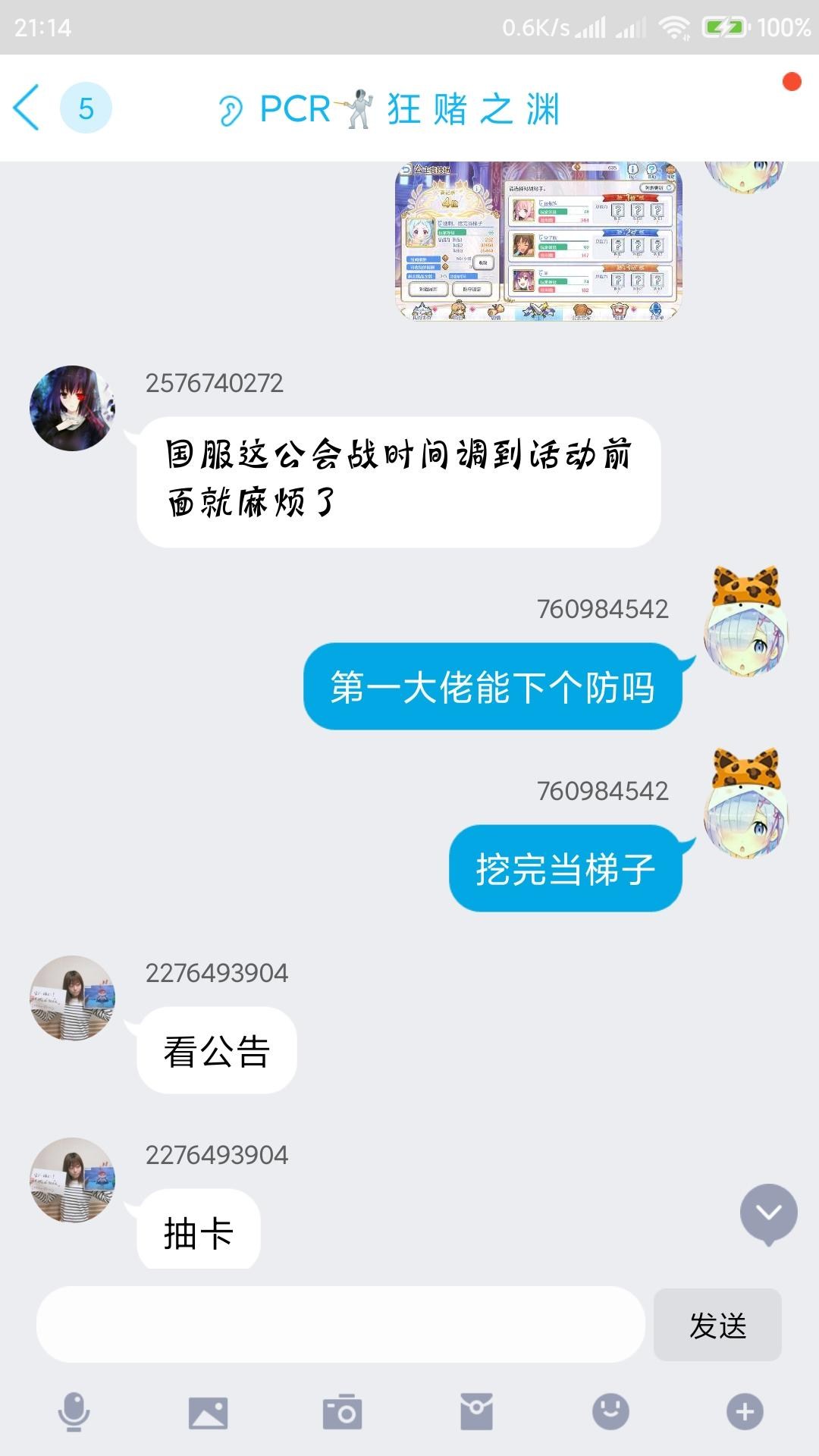
Task: Expand more attachment options plus
Action: (745, 1412)
